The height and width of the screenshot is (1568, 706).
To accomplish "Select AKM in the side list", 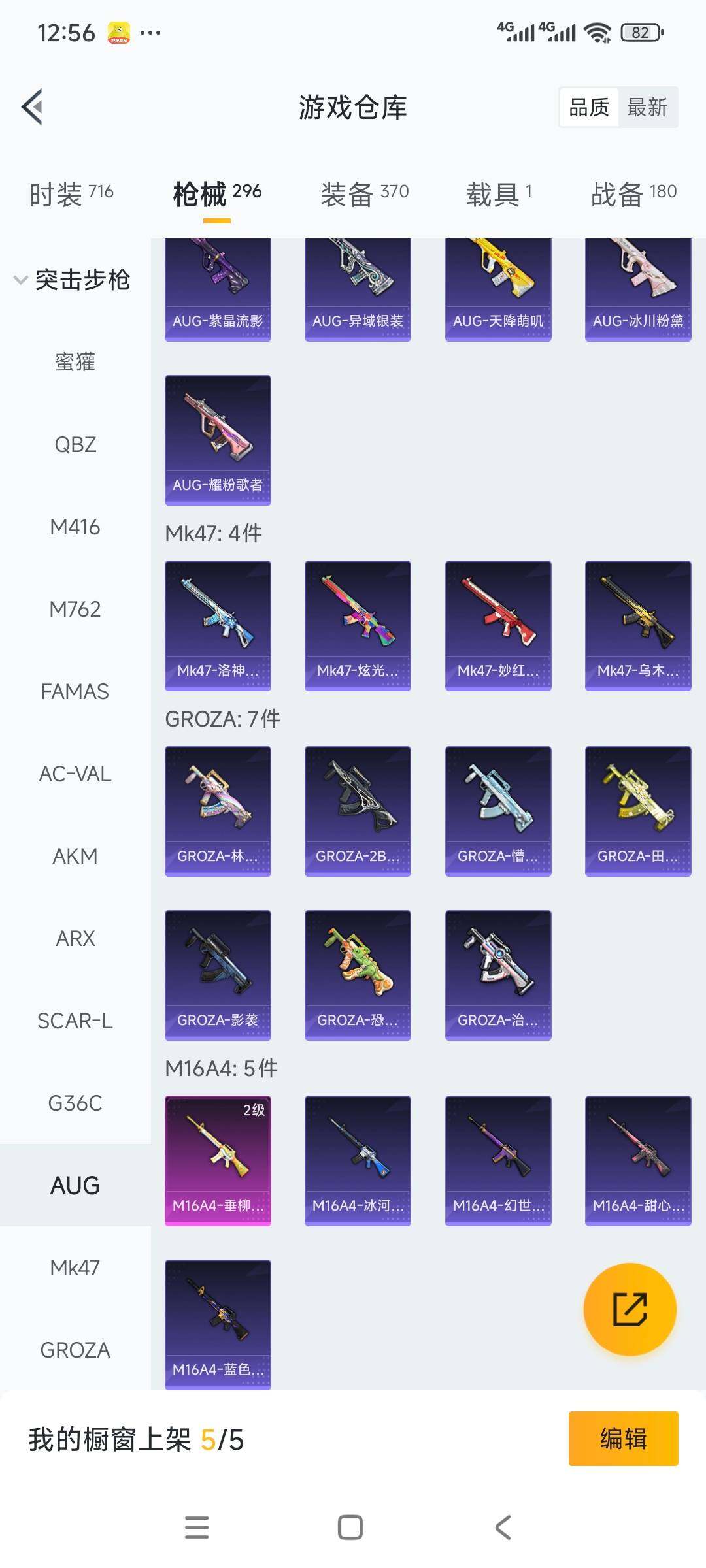I will (75, 856).
